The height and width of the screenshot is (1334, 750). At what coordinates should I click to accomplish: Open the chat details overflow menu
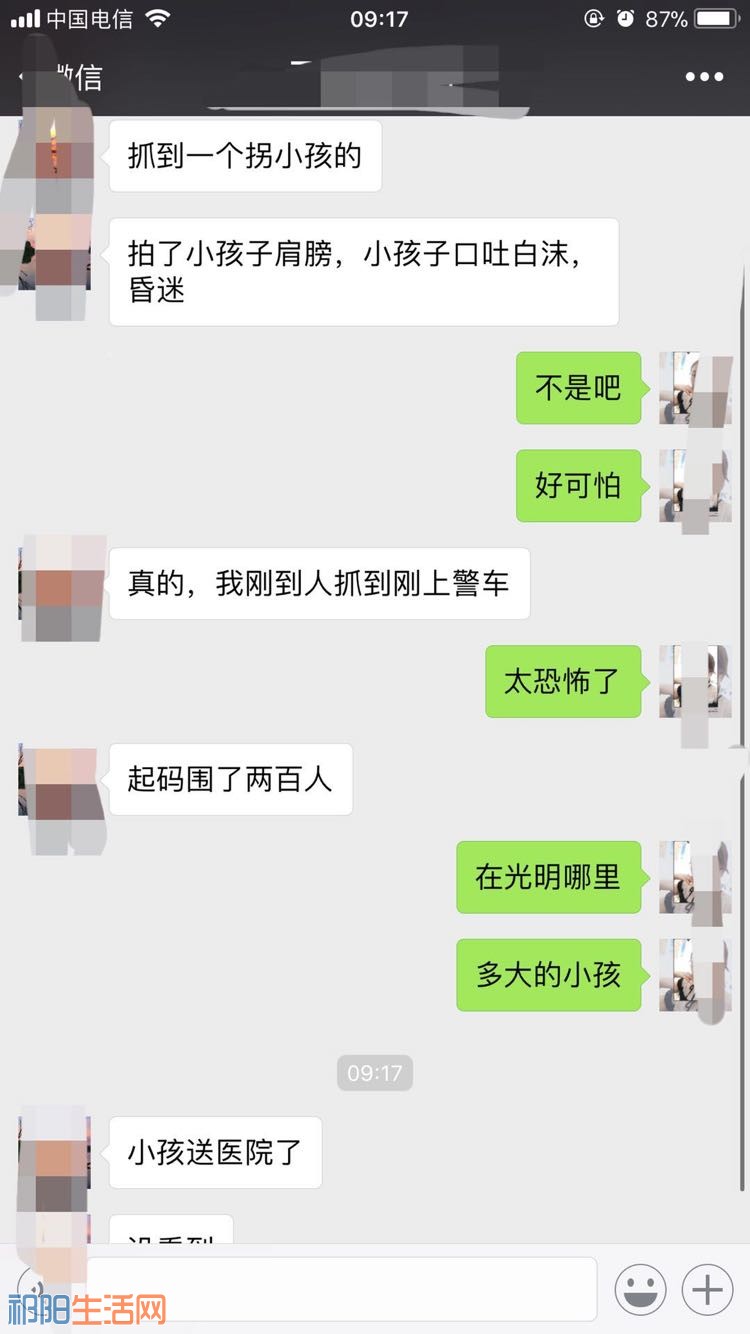[704, 77]
